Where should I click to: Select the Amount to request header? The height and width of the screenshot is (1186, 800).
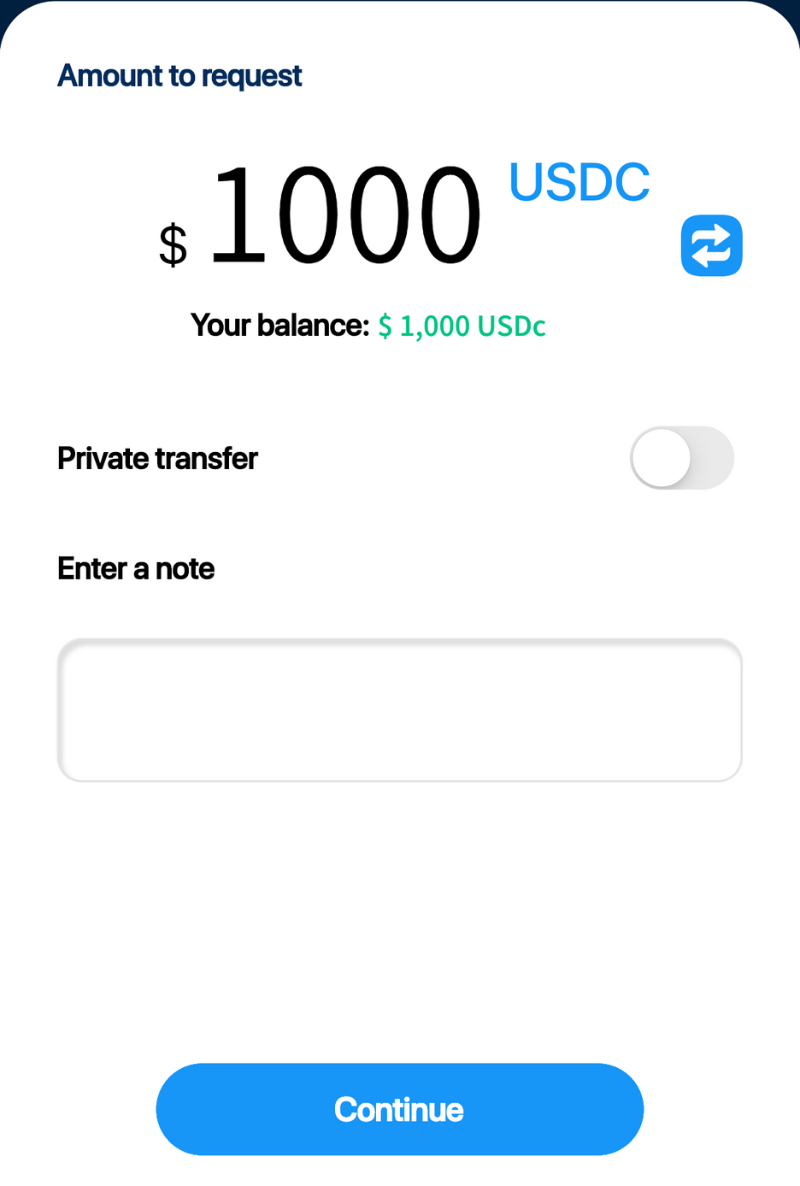tap(179, 75)
